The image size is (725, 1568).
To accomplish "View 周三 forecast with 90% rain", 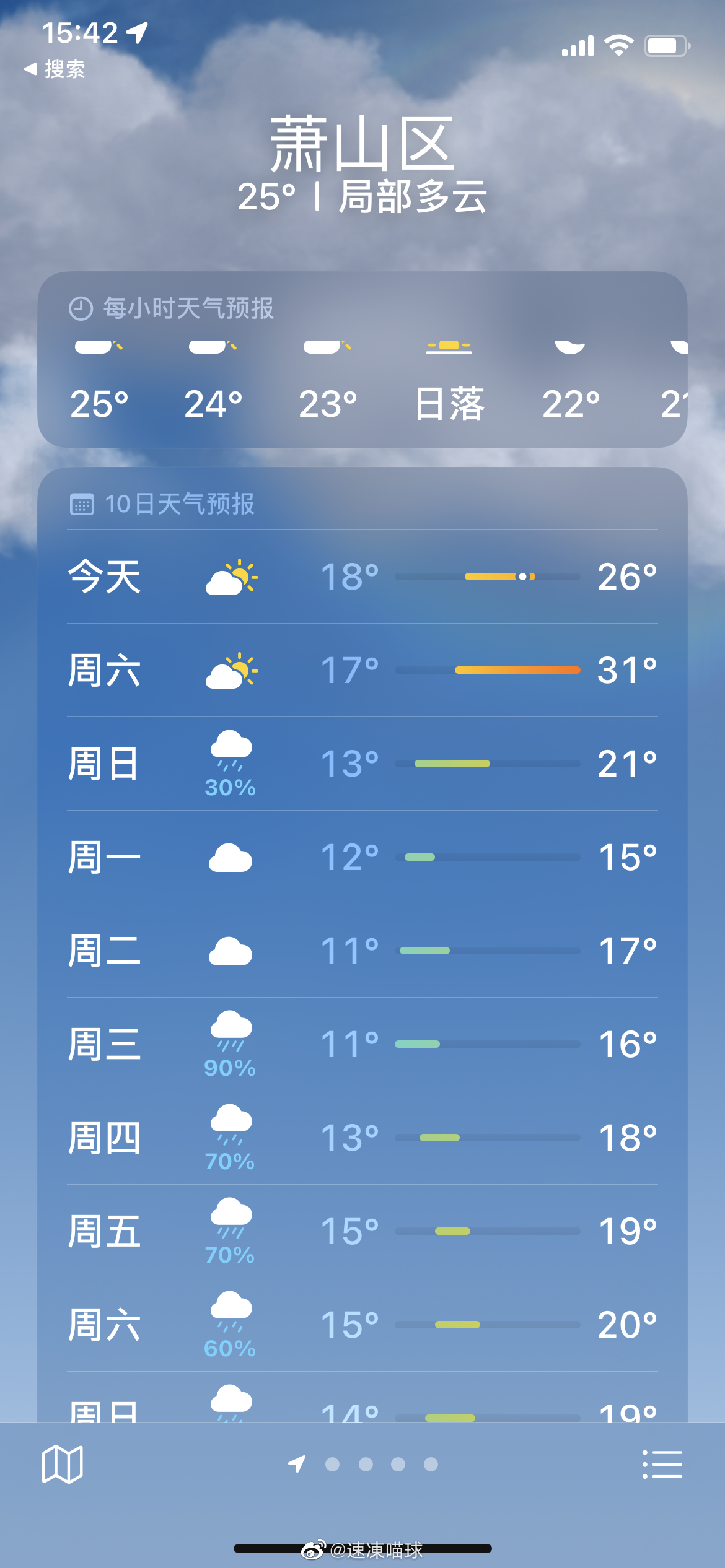I will click(x=362, y=1044).
